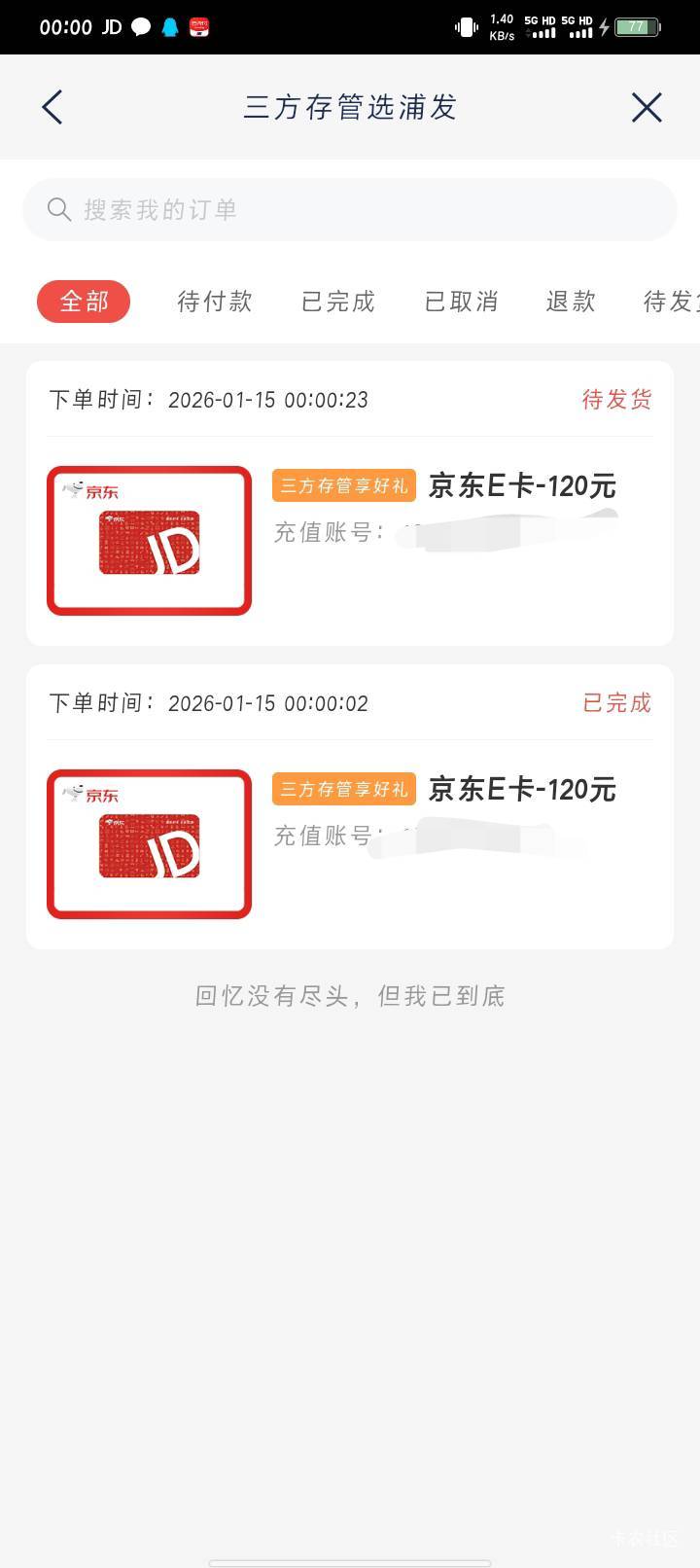Image resolution: width=700 pixels, height=1568 pixels.
Task: Switch to the 退款 tab
Action: tap(571, 302)
